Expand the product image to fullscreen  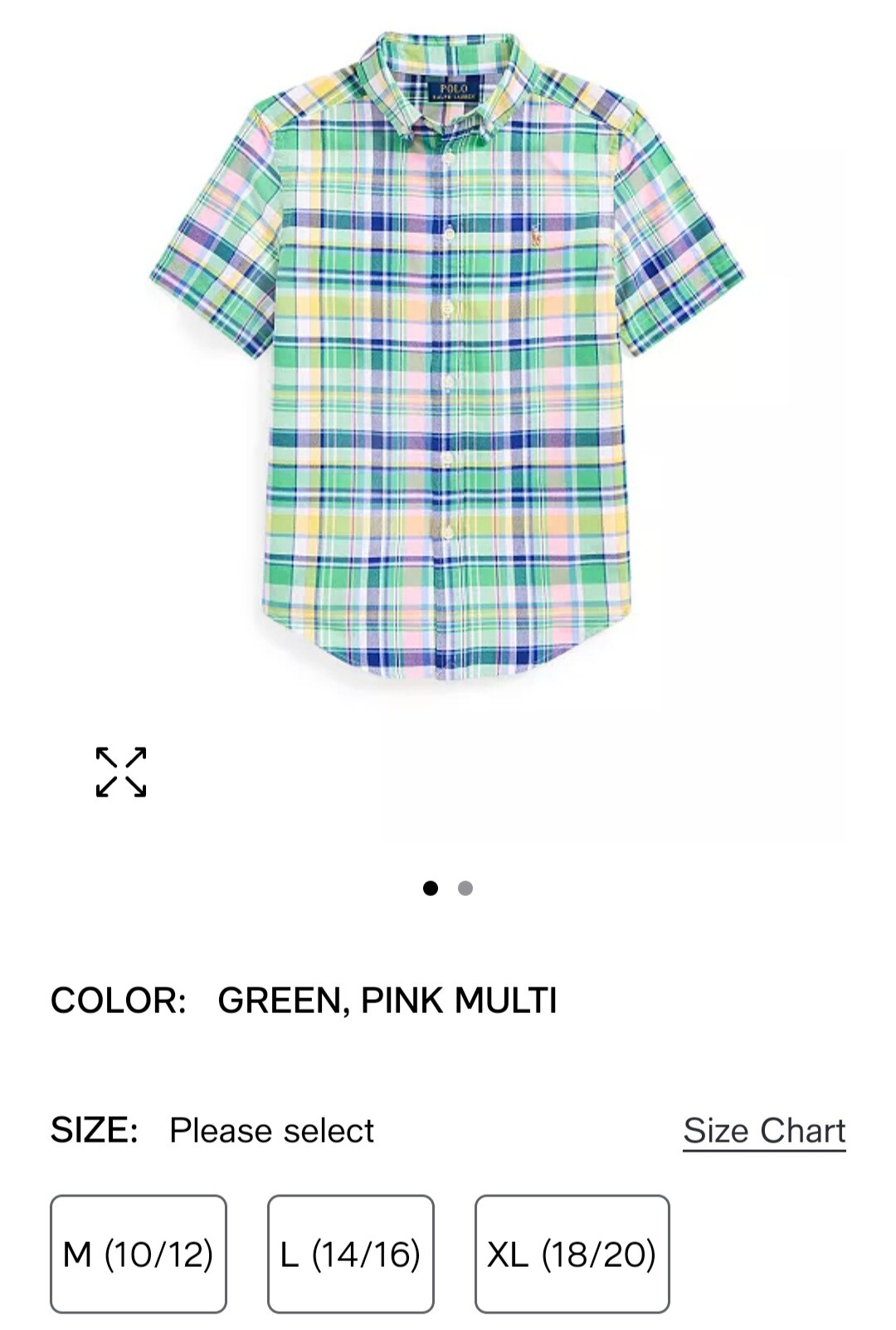[121, 772]
